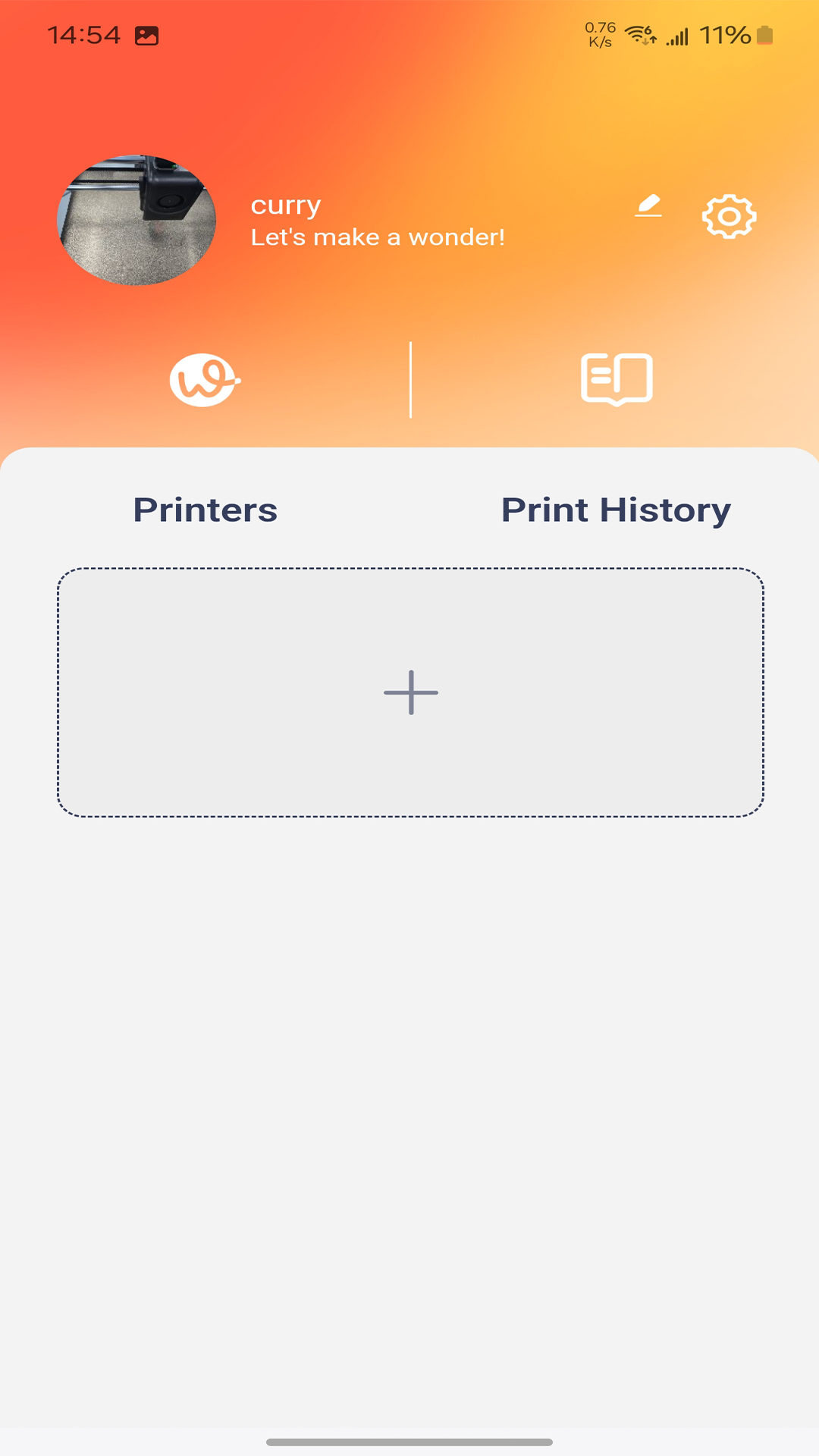Image resolution: width=819 pixels, height=1456 pixels.
Task: Add a new printer with the plus card
Action: click(x=410, y=692)
